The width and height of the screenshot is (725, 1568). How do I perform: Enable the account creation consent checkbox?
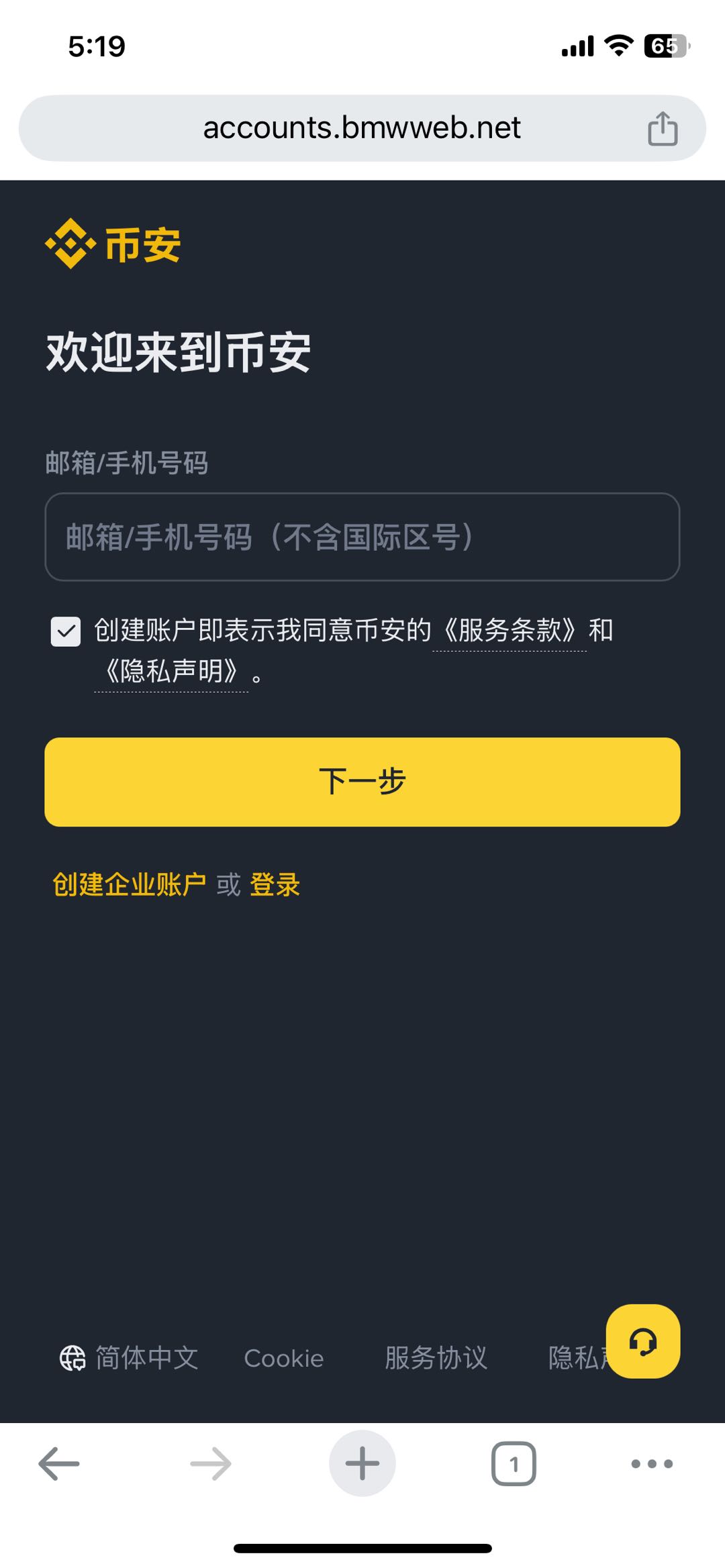tap(65, 631)
